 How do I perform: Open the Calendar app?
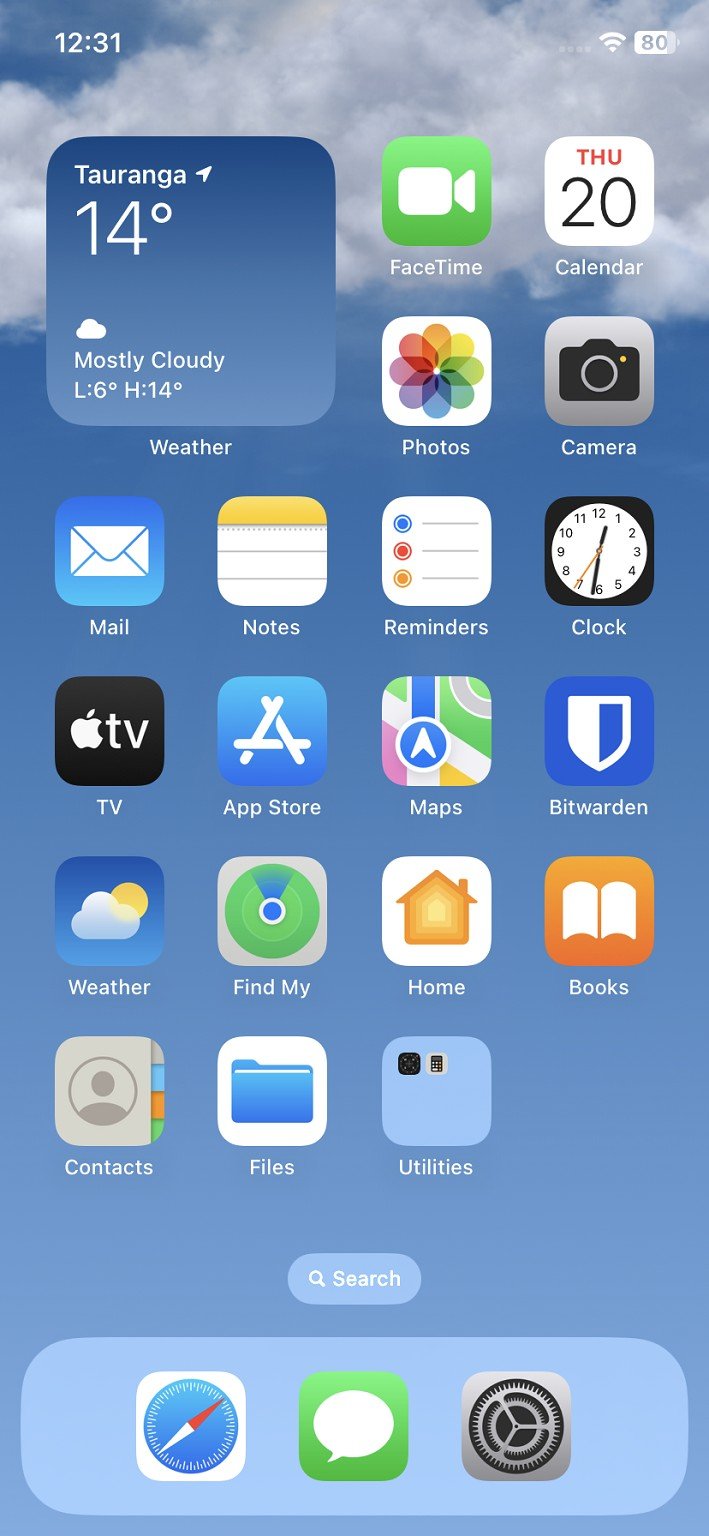click(598, 191)
